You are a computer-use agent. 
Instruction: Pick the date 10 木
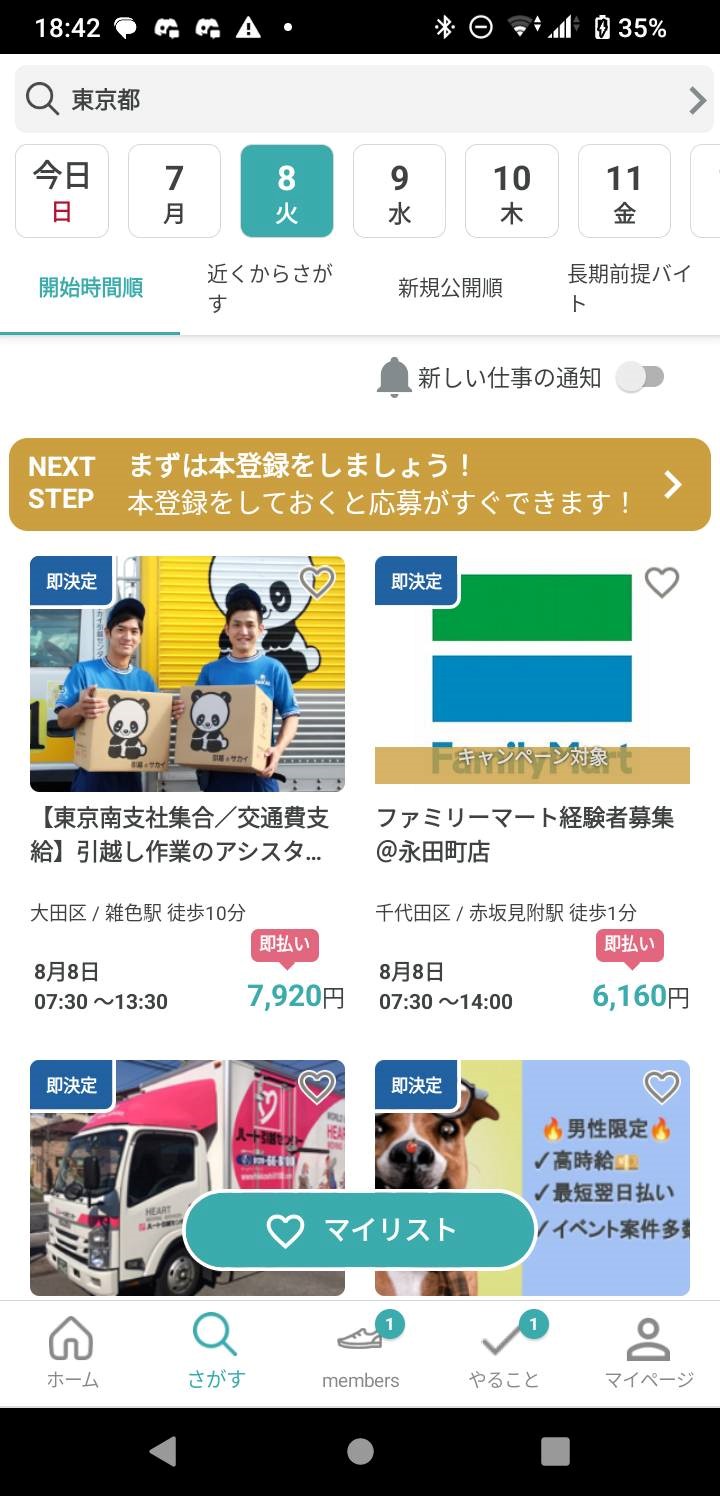click(511, 191)
